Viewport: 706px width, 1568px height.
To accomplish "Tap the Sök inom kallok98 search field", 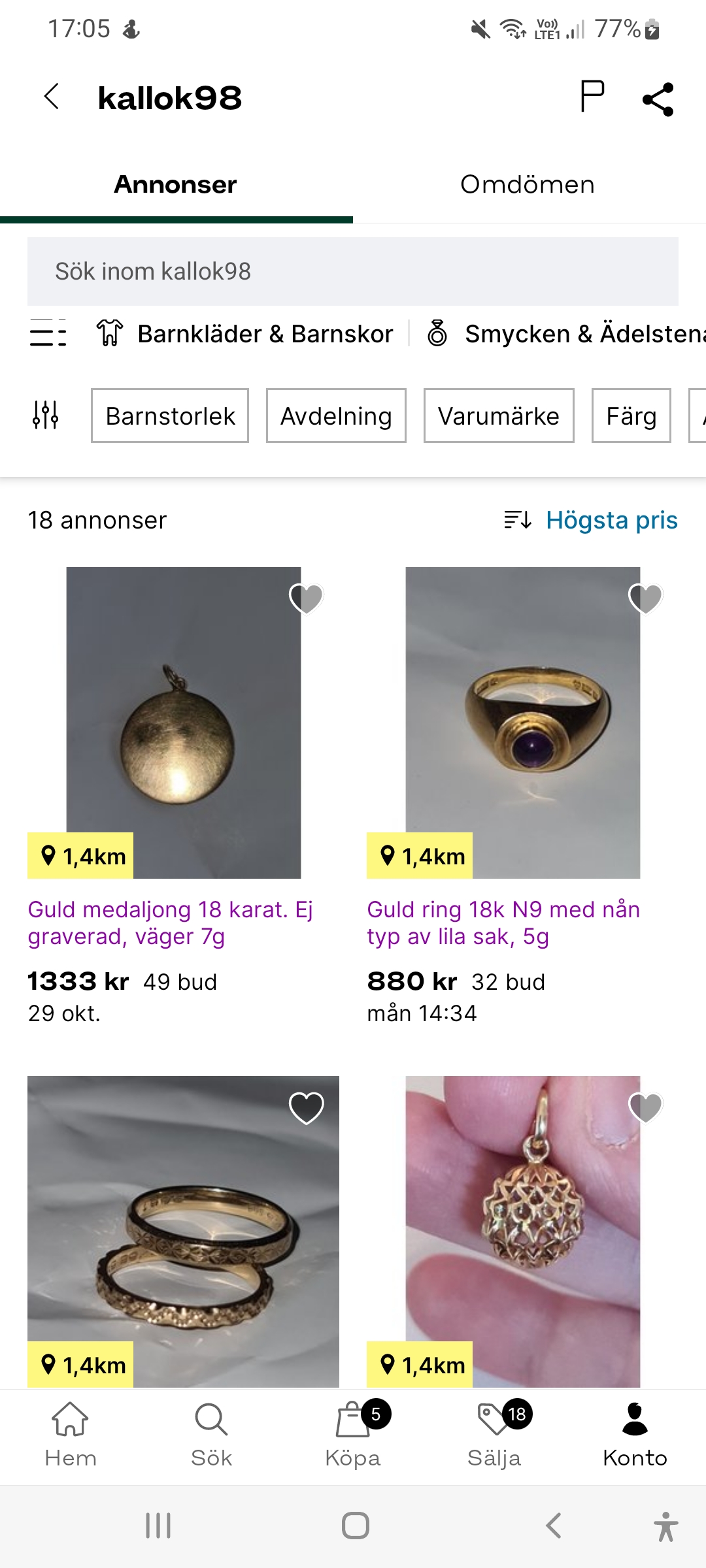I will [x=353, y=271].
